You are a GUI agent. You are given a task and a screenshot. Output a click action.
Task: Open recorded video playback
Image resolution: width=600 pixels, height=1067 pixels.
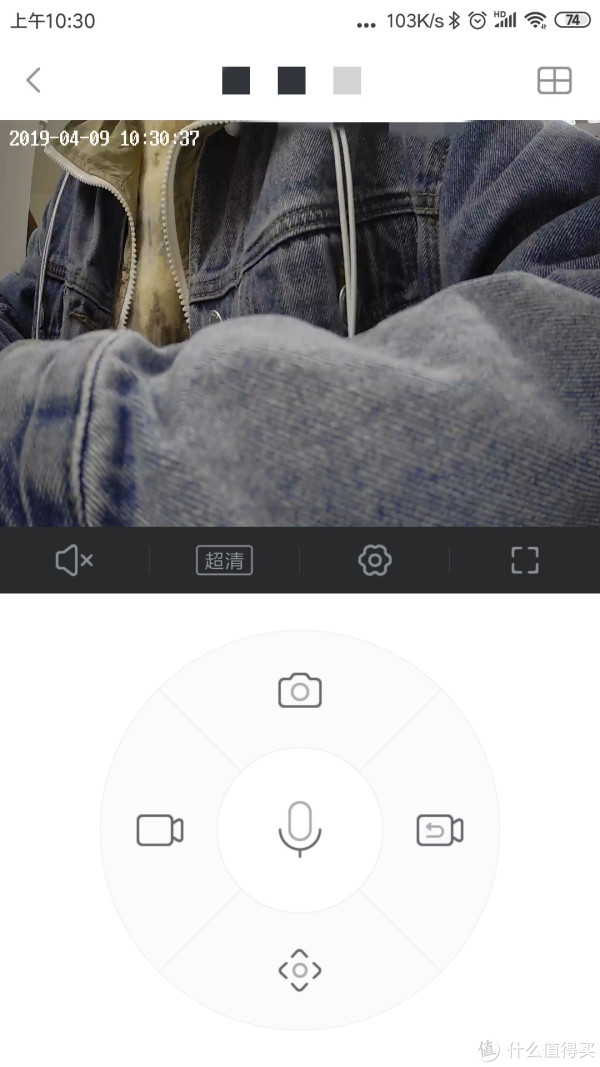(440, 830)
